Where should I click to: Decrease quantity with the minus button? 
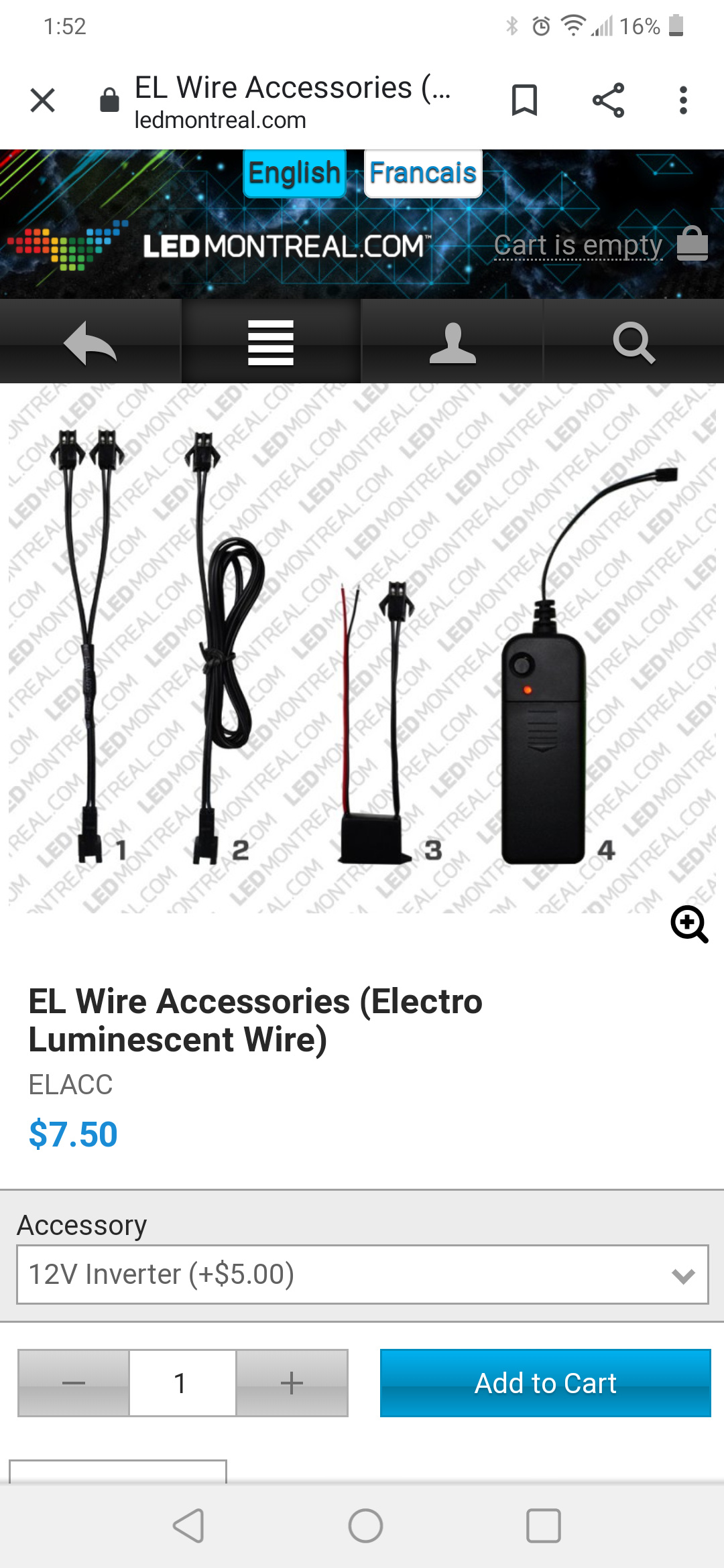(74, 1383)
